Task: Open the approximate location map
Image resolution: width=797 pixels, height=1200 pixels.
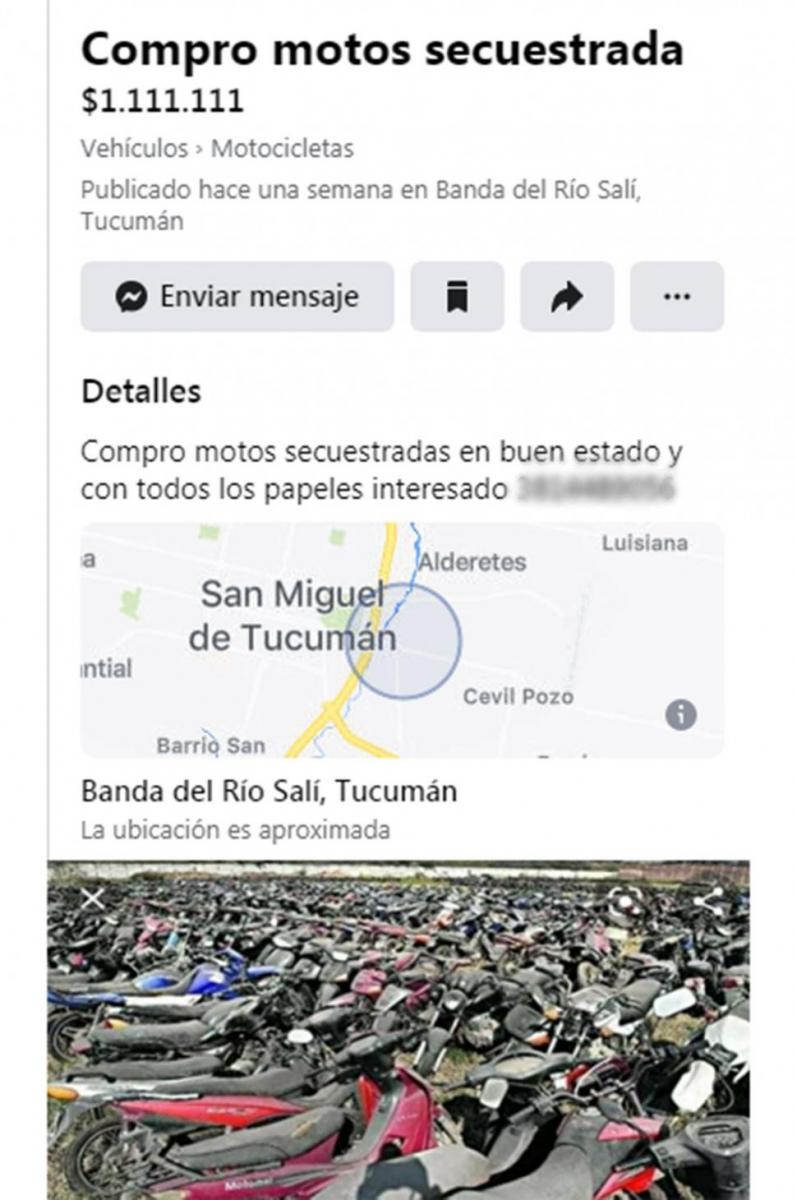Action: point(402,640)
